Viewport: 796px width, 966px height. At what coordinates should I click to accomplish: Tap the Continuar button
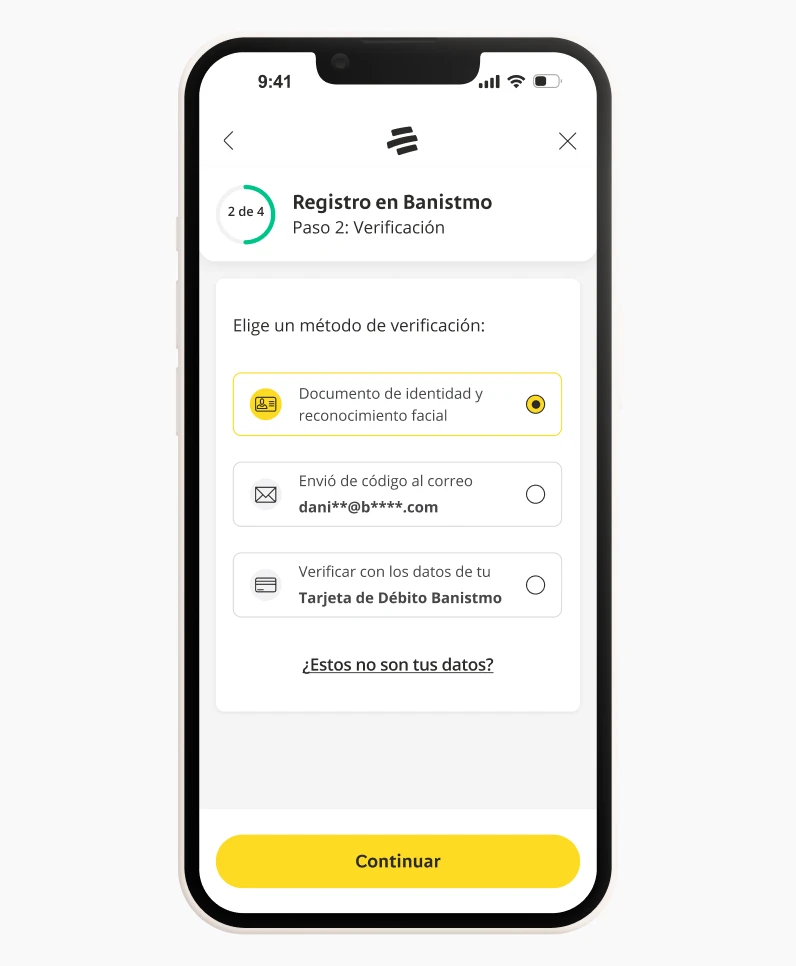(x=397, y=861)
